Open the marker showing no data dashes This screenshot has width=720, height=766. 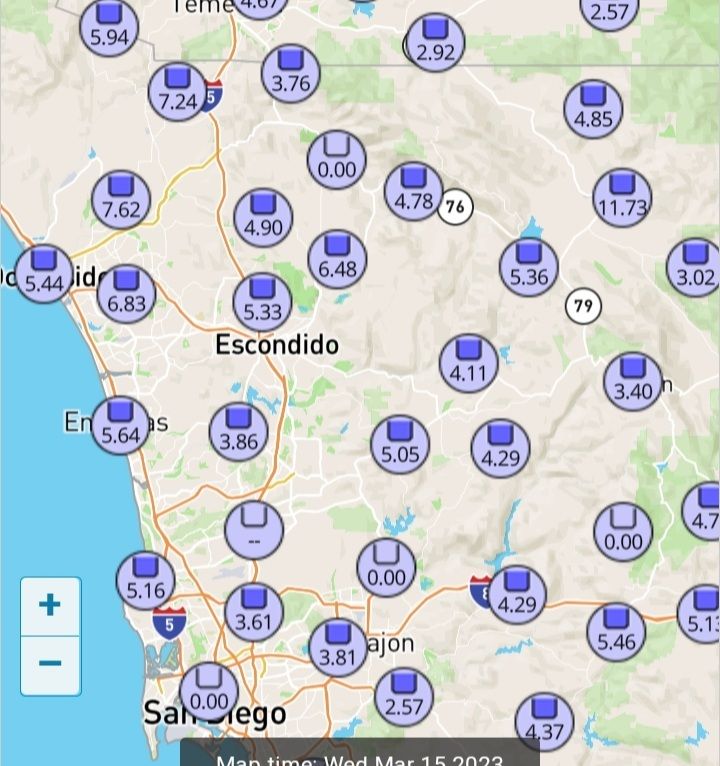[254, 530]
